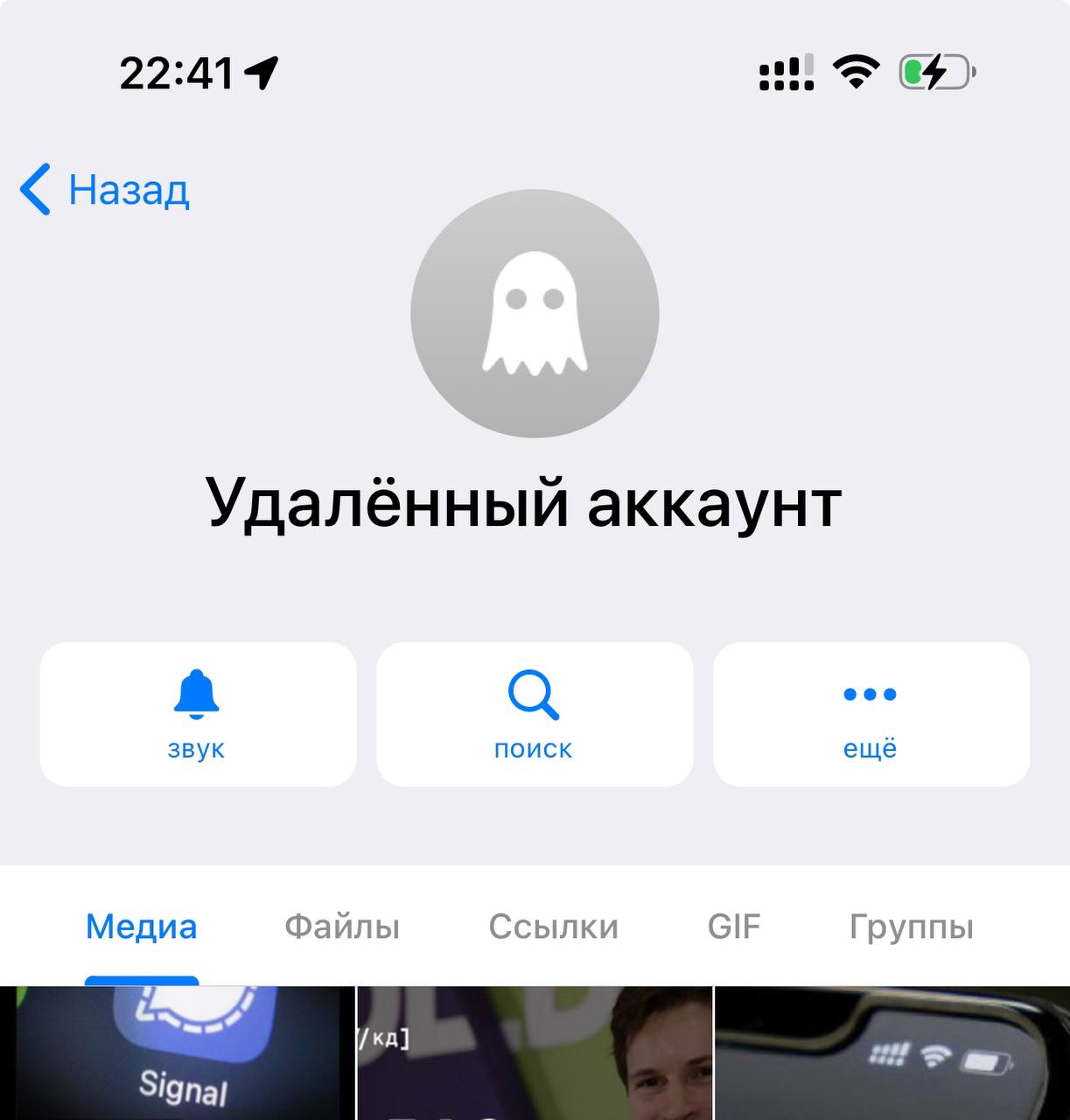The height and width of the screenshot is (1120, 1070).
Task: Open the deleted account's ghost avatar
Action: (x=535, y=313)
